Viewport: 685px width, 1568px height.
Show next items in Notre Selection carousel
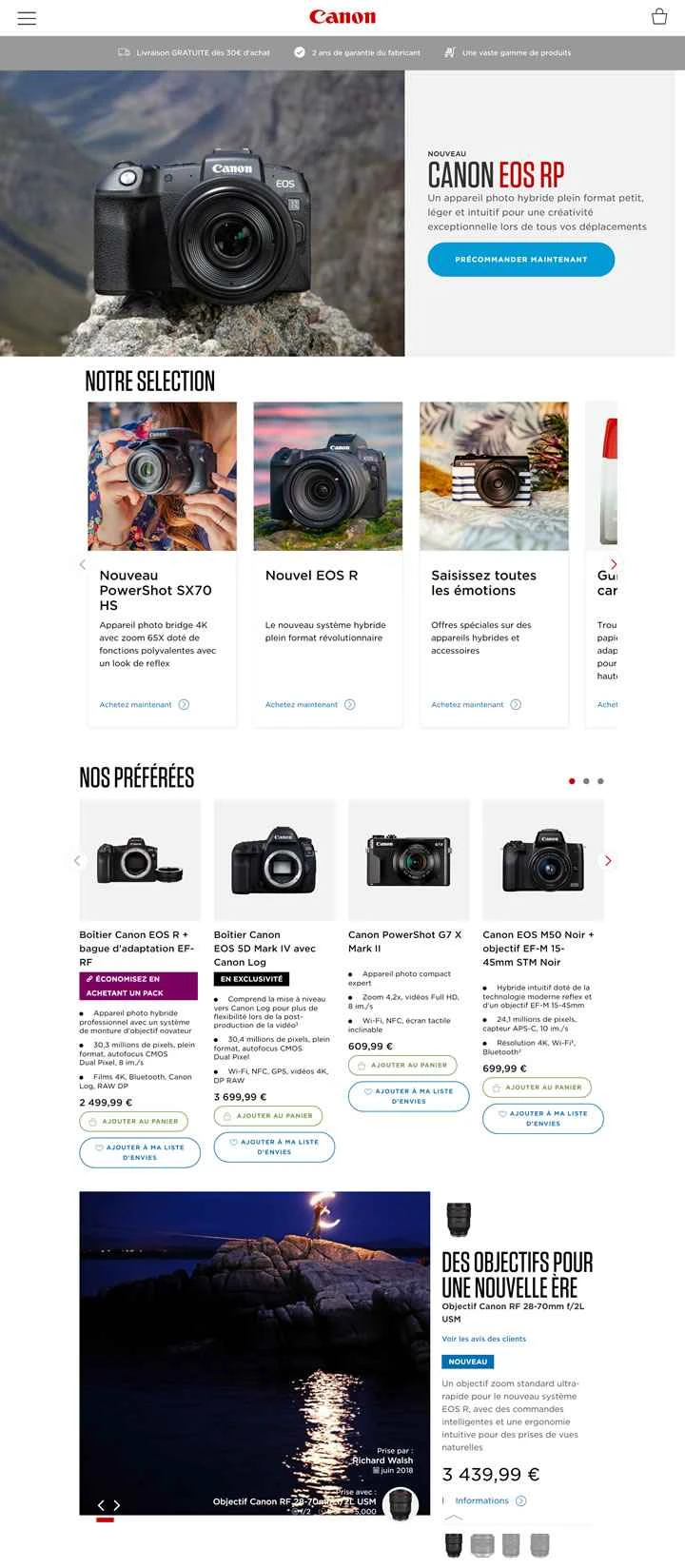(x=613, y=564)
